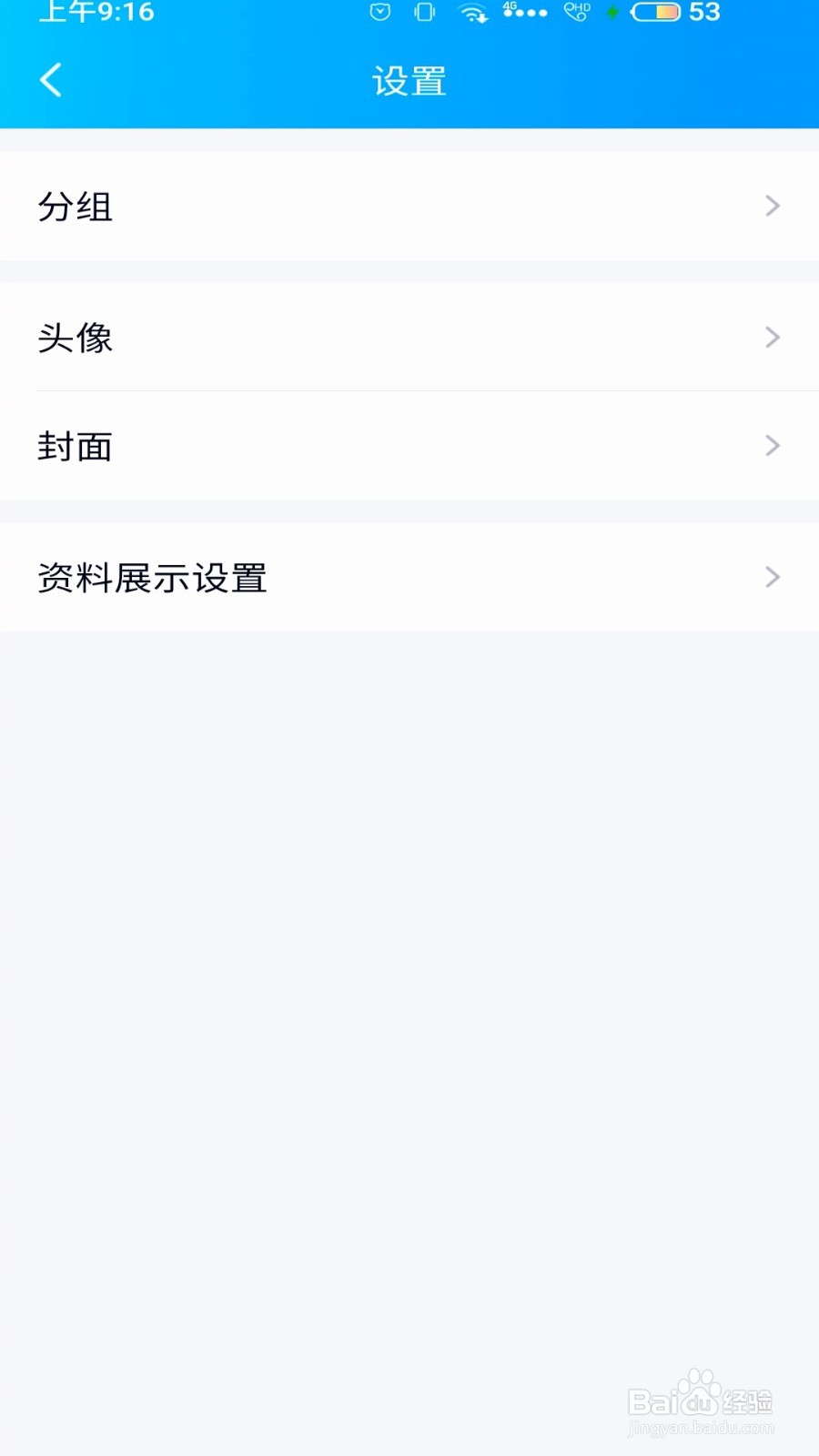Click the battery level indicator at 53
The height and width of the screenshot is (1456, 819).
point(658,13)
